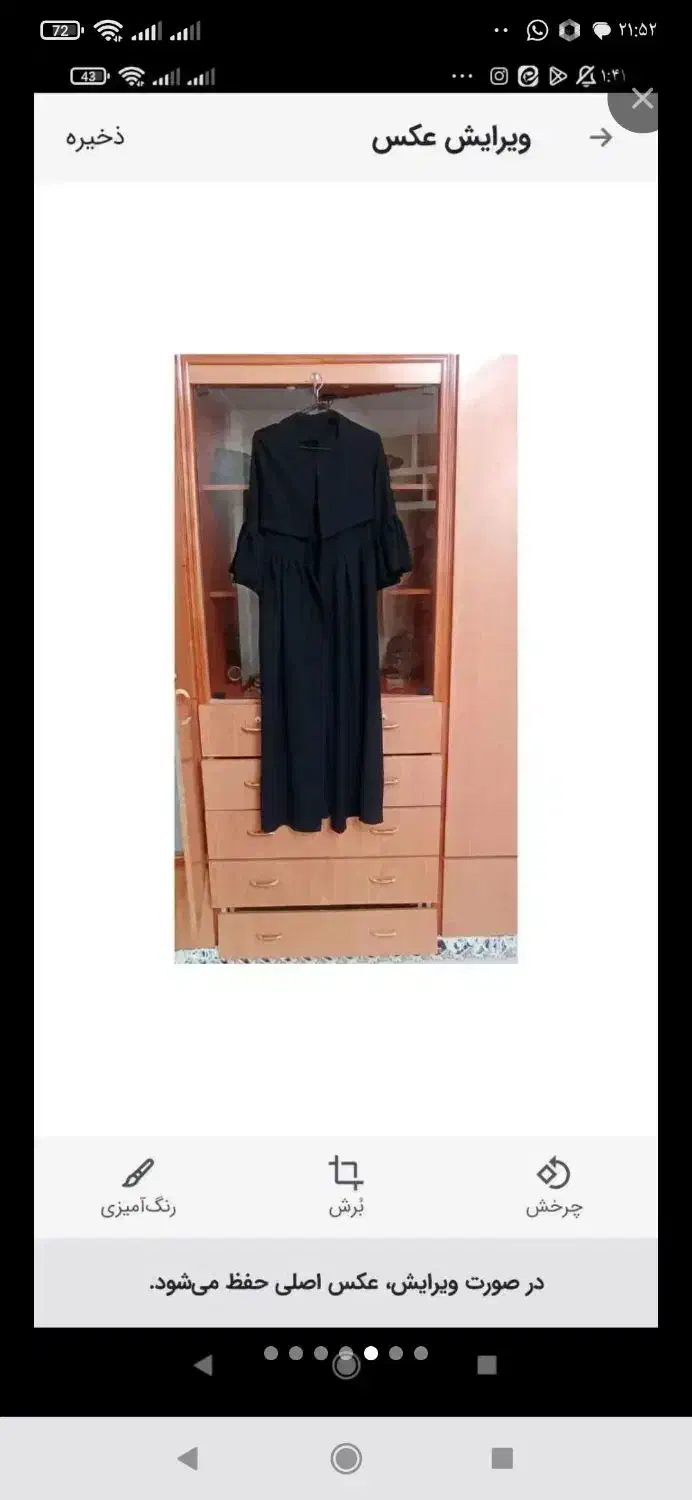Go to the home screen via the circle button
This screenshot has height=1500, width=692.
346,1459
